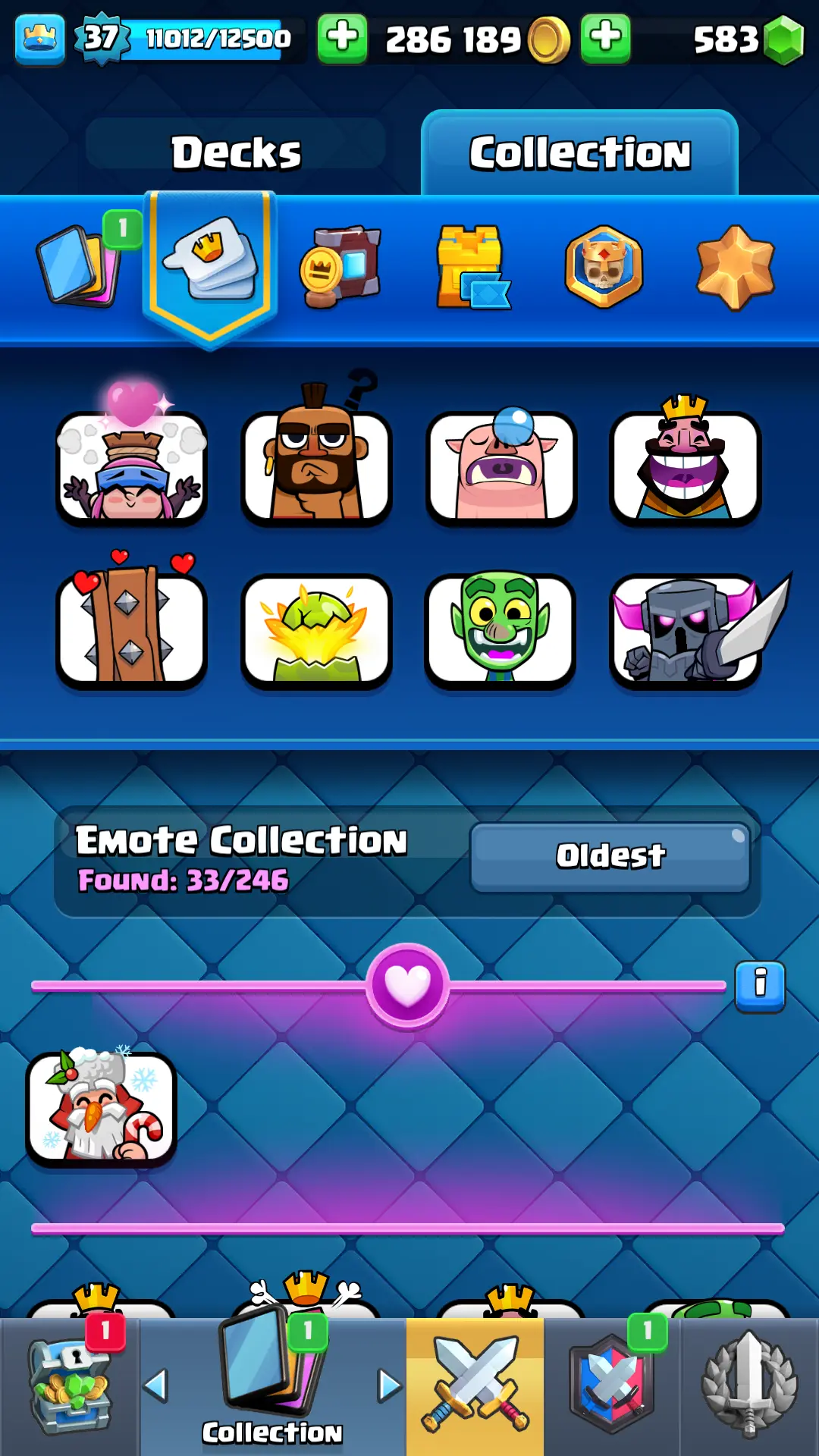Image resolution: width=819 pixels, height=1456 pixels.
Task: Open the player profile crown icon
Action: 39,39
